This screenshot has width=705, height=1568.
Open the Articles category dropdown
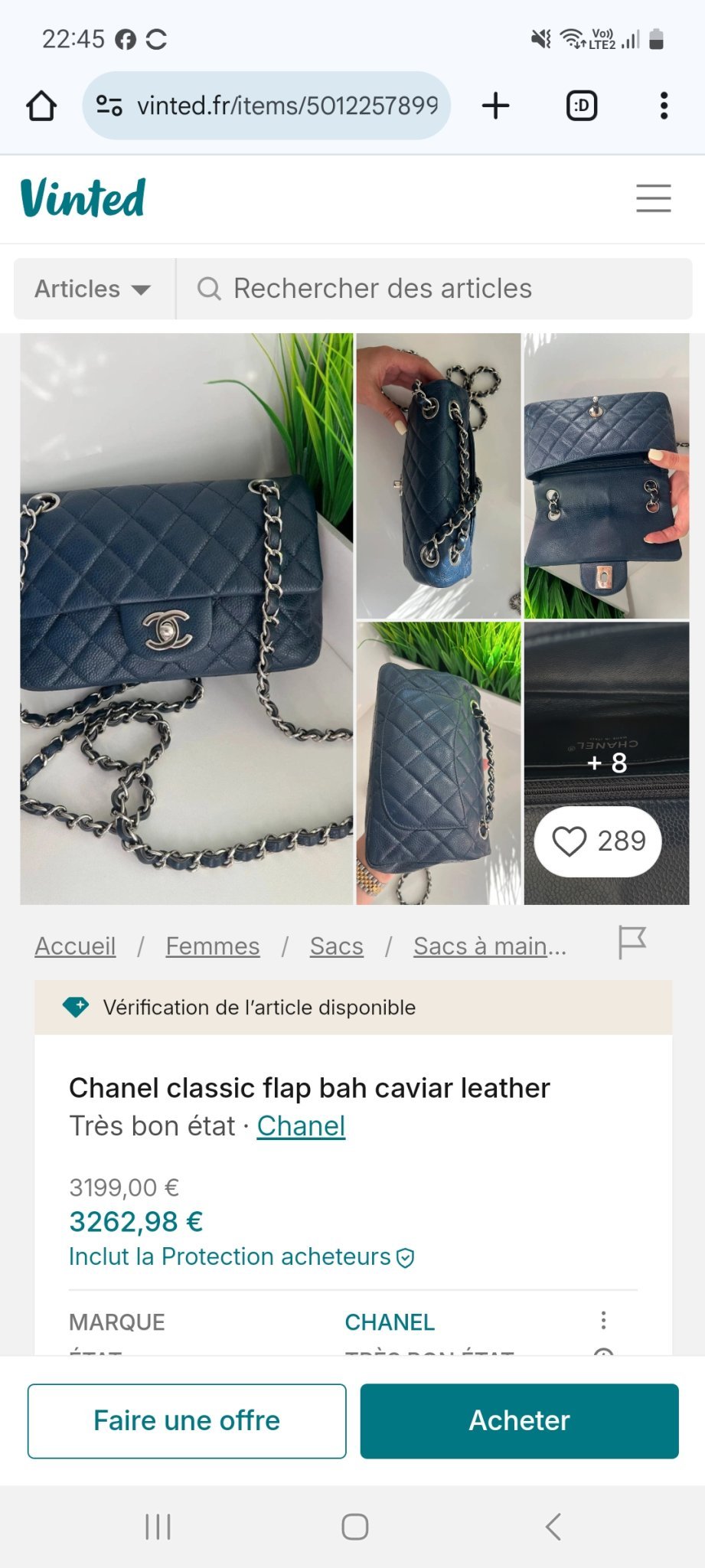pyautogui.click(x=93, y=289)
